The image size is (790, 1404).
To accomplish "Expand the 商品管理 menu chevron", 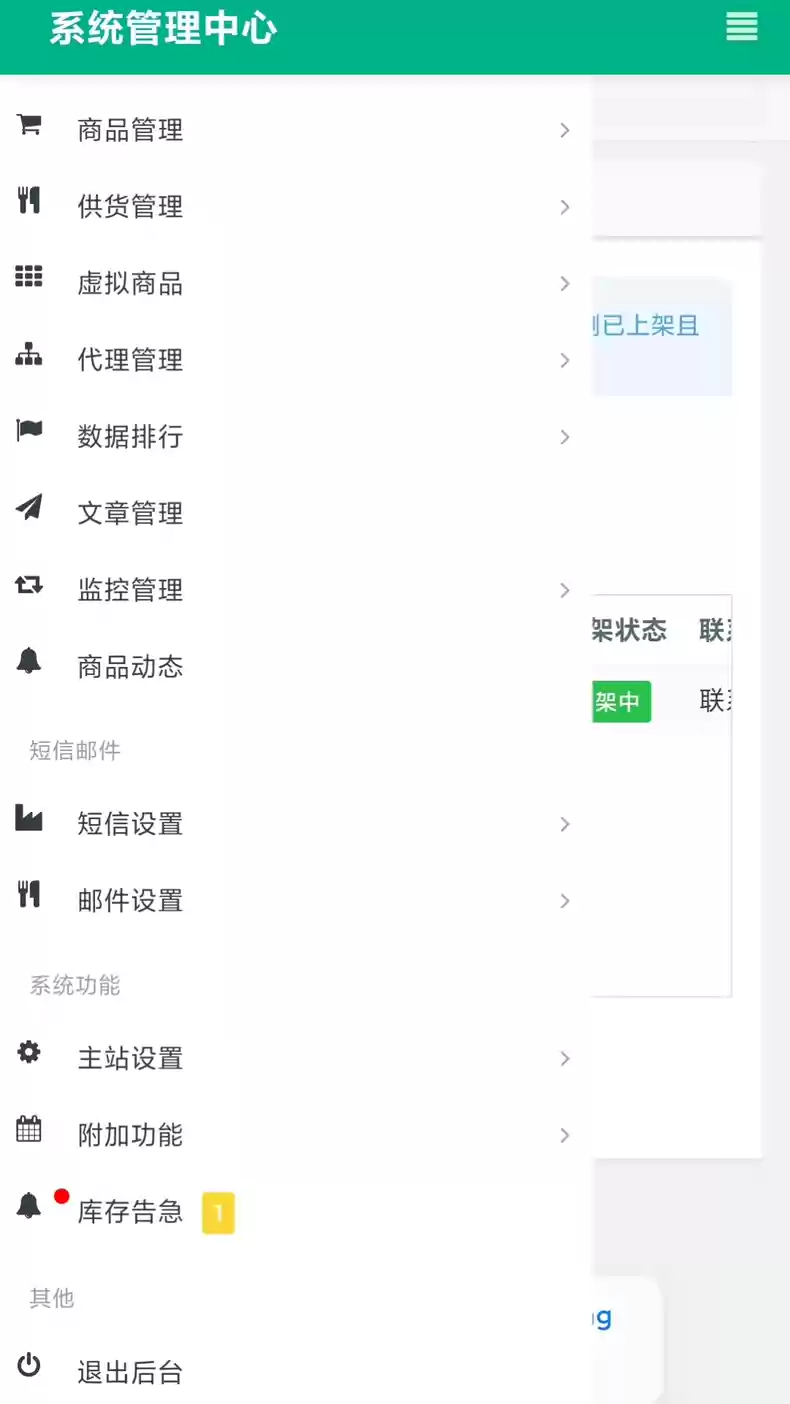I will coord(565,130).
